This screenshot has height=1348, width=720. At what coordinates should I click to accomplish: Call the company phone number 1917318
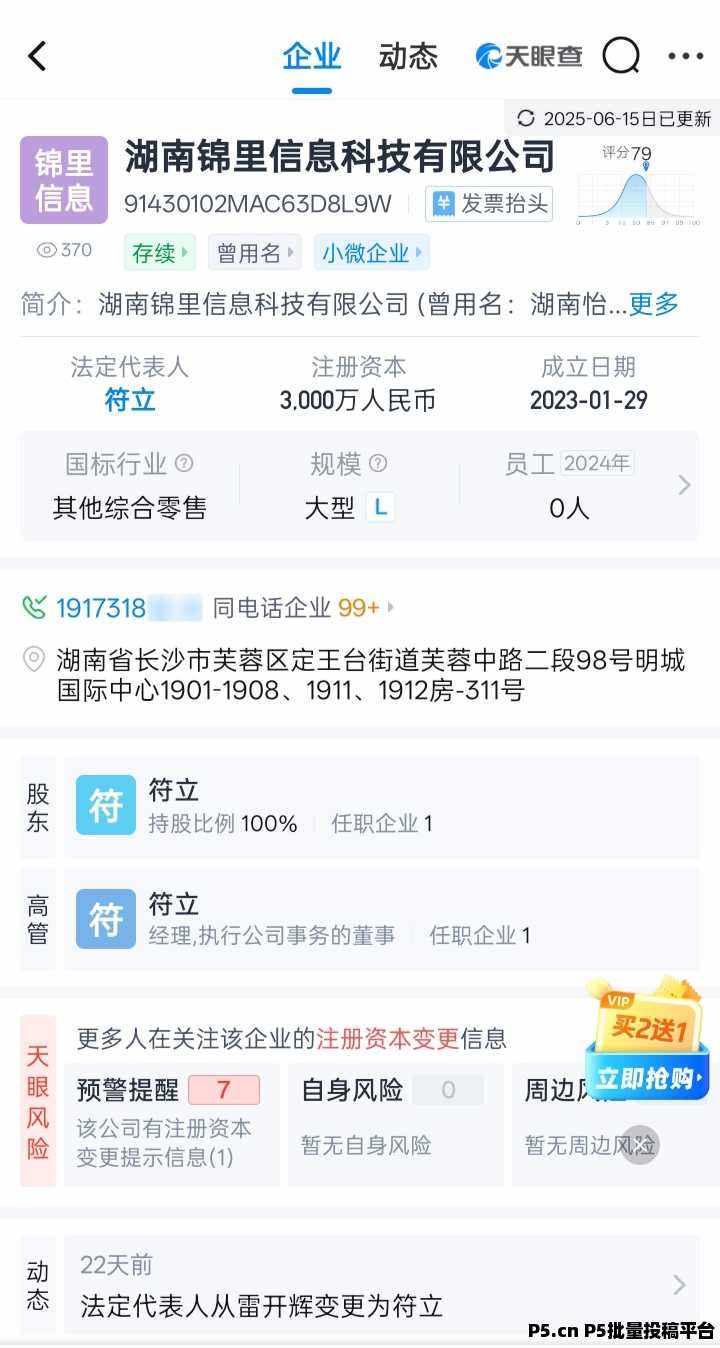click(102, 607)
